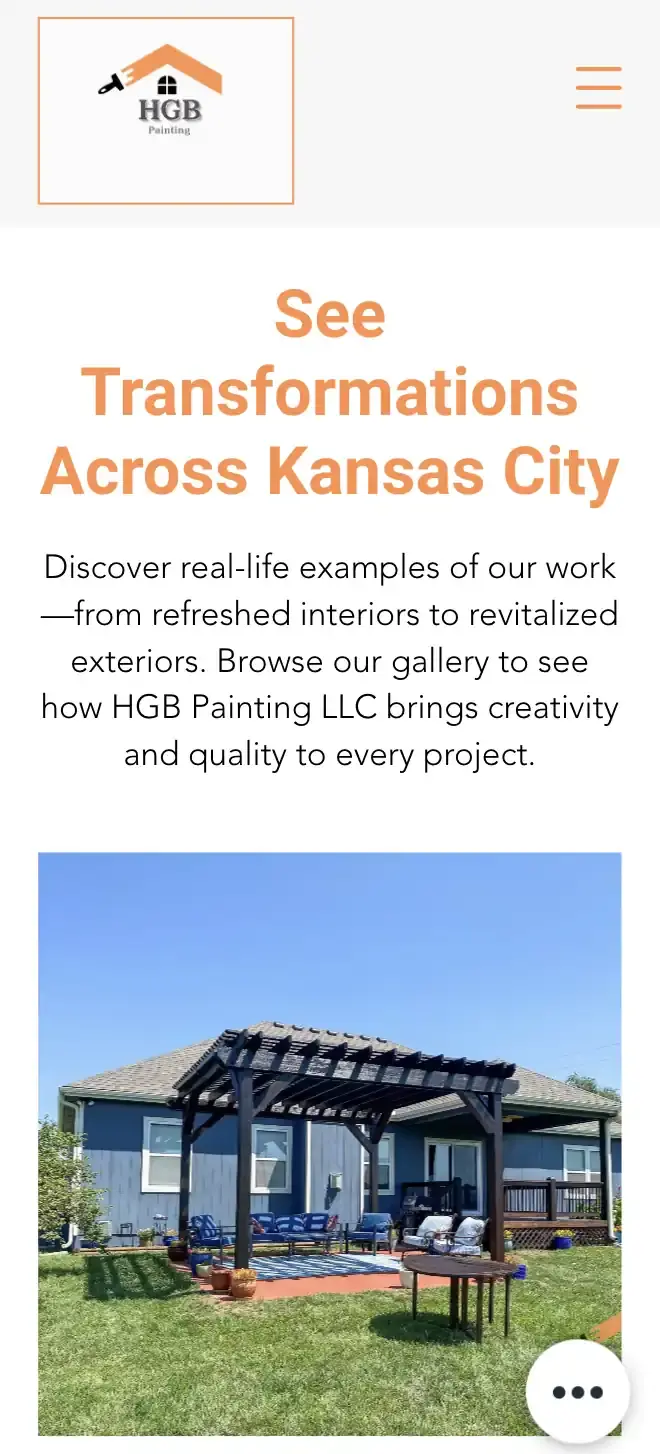This screenshot has width=660, height=1454.
Task: Tap the HGB Painting logo
Action: tap(166, 110)
